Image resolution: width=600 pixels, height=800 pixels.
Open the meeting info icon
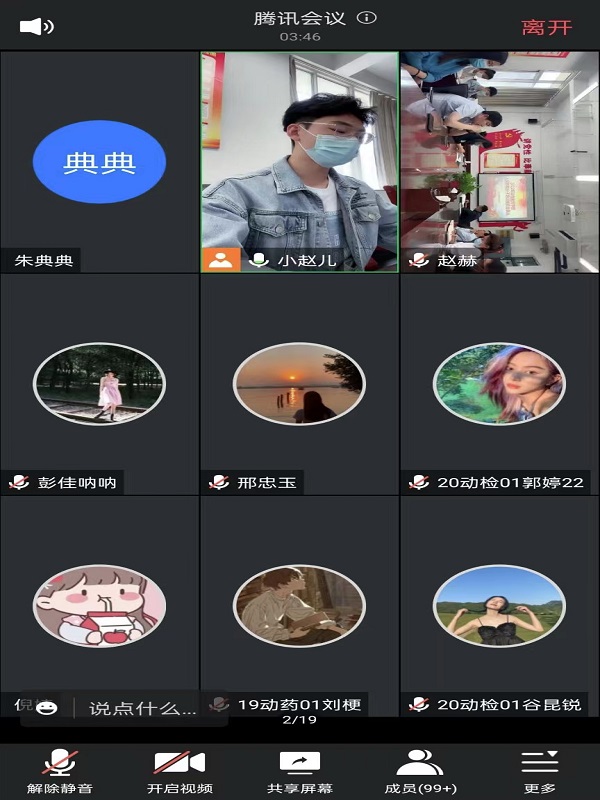coord(367,18)
